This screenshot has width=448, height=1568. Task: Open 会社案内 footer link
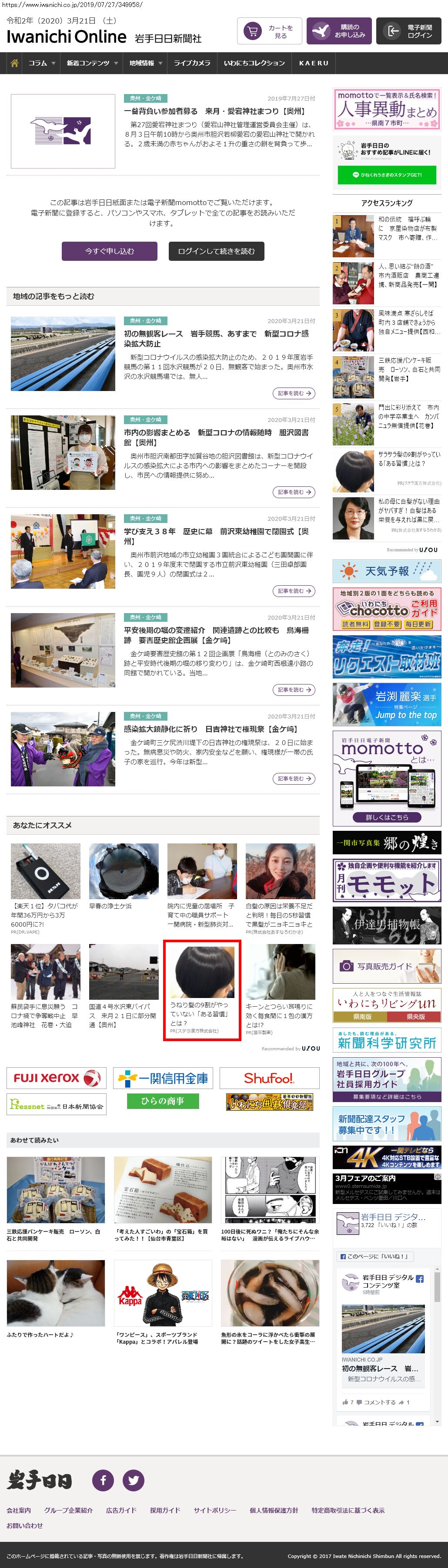pos(19,1510)
